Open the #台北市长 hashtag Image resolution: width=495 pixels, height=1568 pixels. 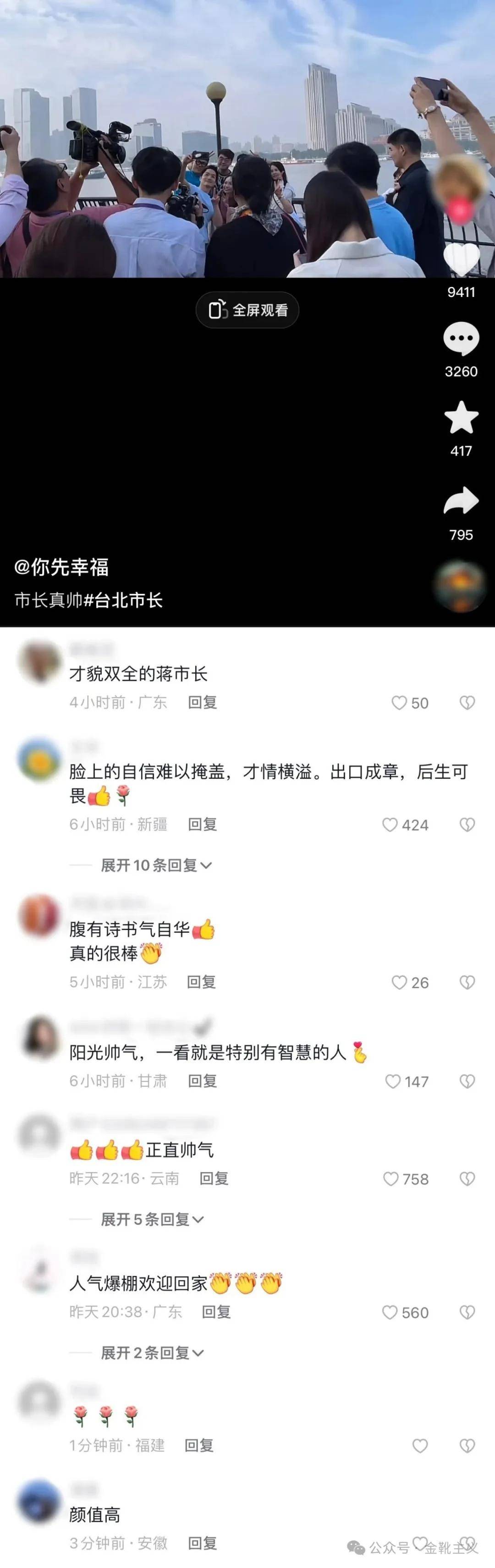pos(124,601)
